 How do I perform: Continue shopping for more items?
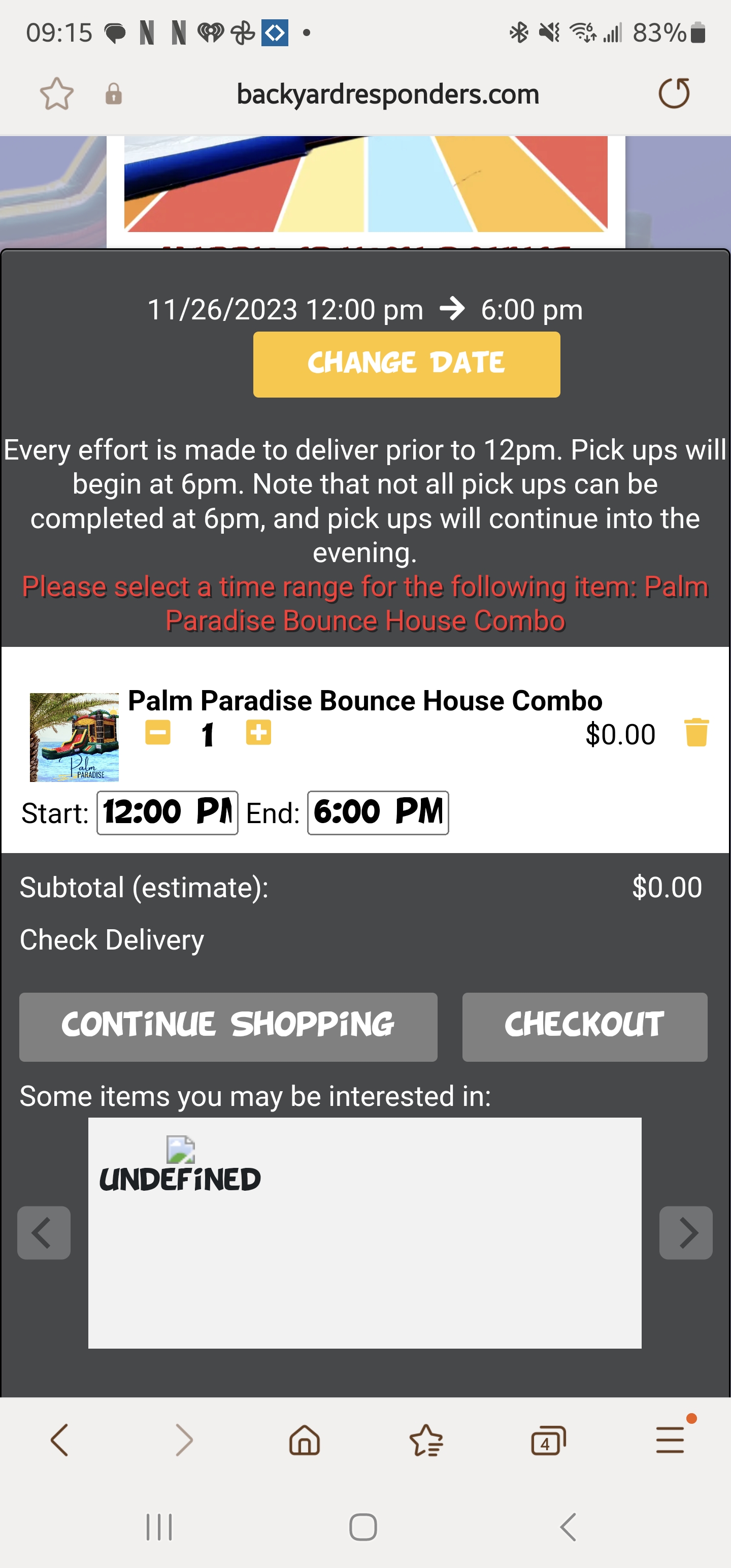coord(228,1027)
